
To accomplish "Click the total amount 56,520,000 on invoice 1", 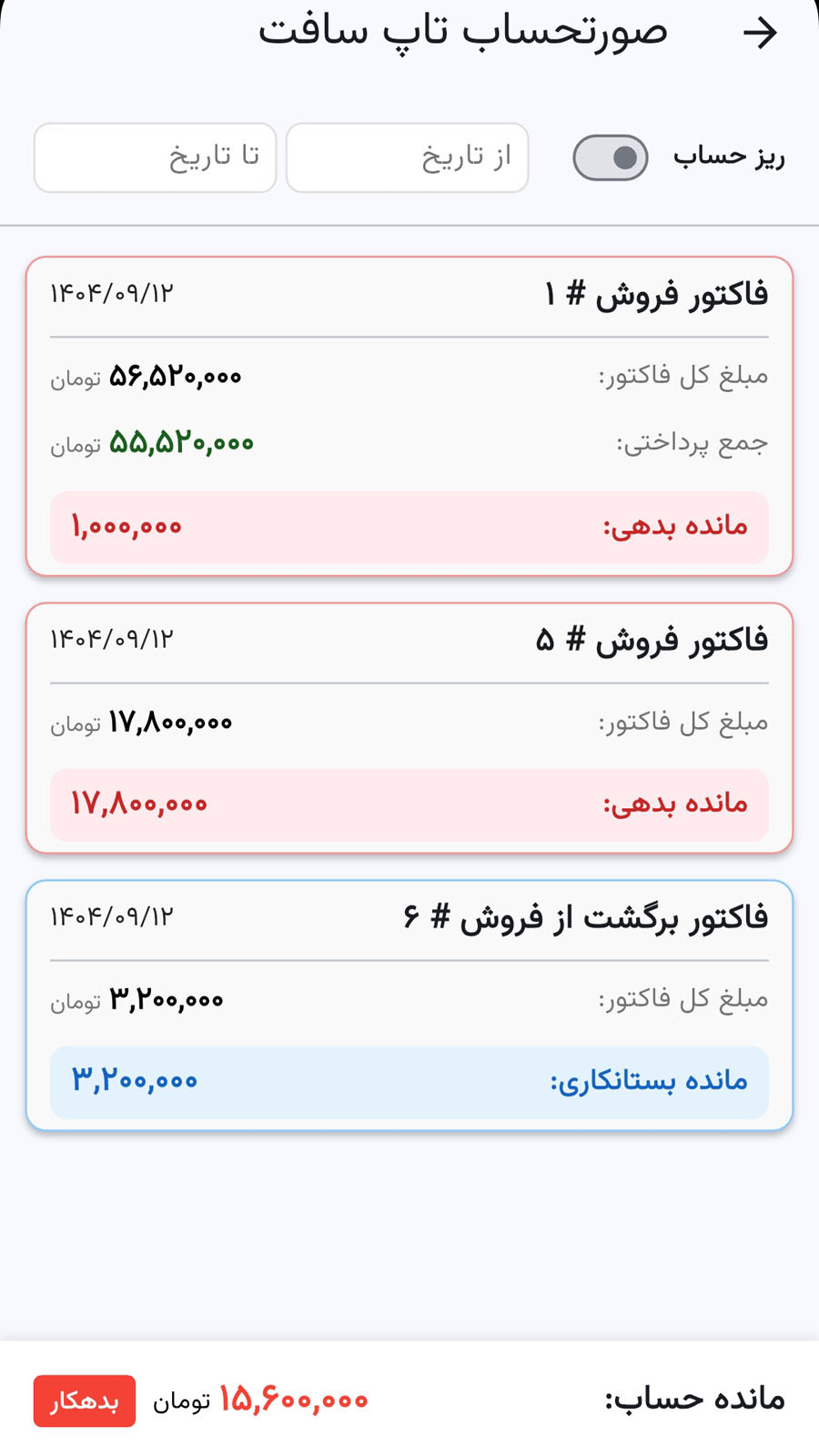I will click(177, 375).
